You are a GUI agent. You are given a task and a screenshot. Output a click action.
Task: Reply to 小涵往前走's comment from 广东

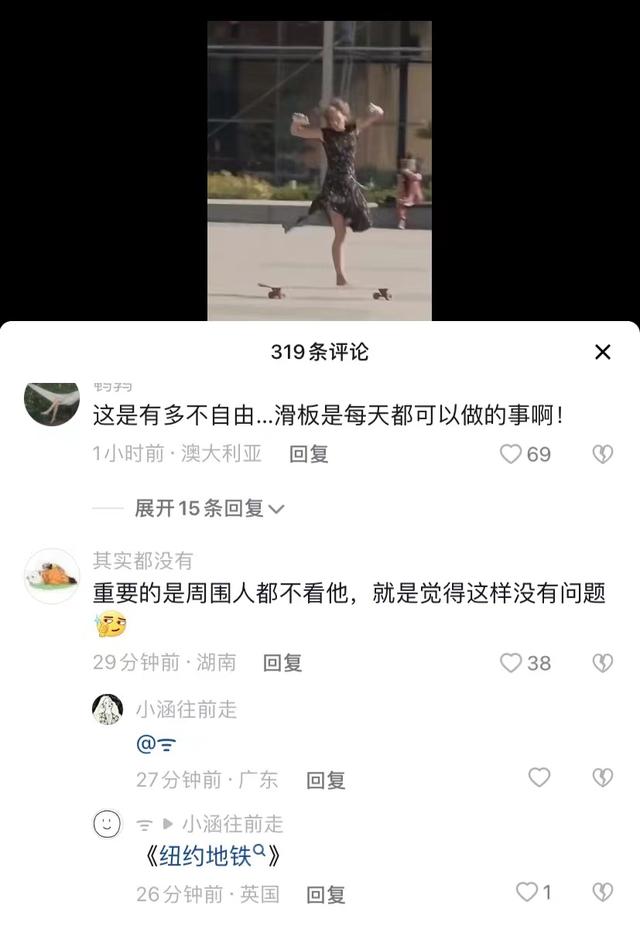(325, 780)
